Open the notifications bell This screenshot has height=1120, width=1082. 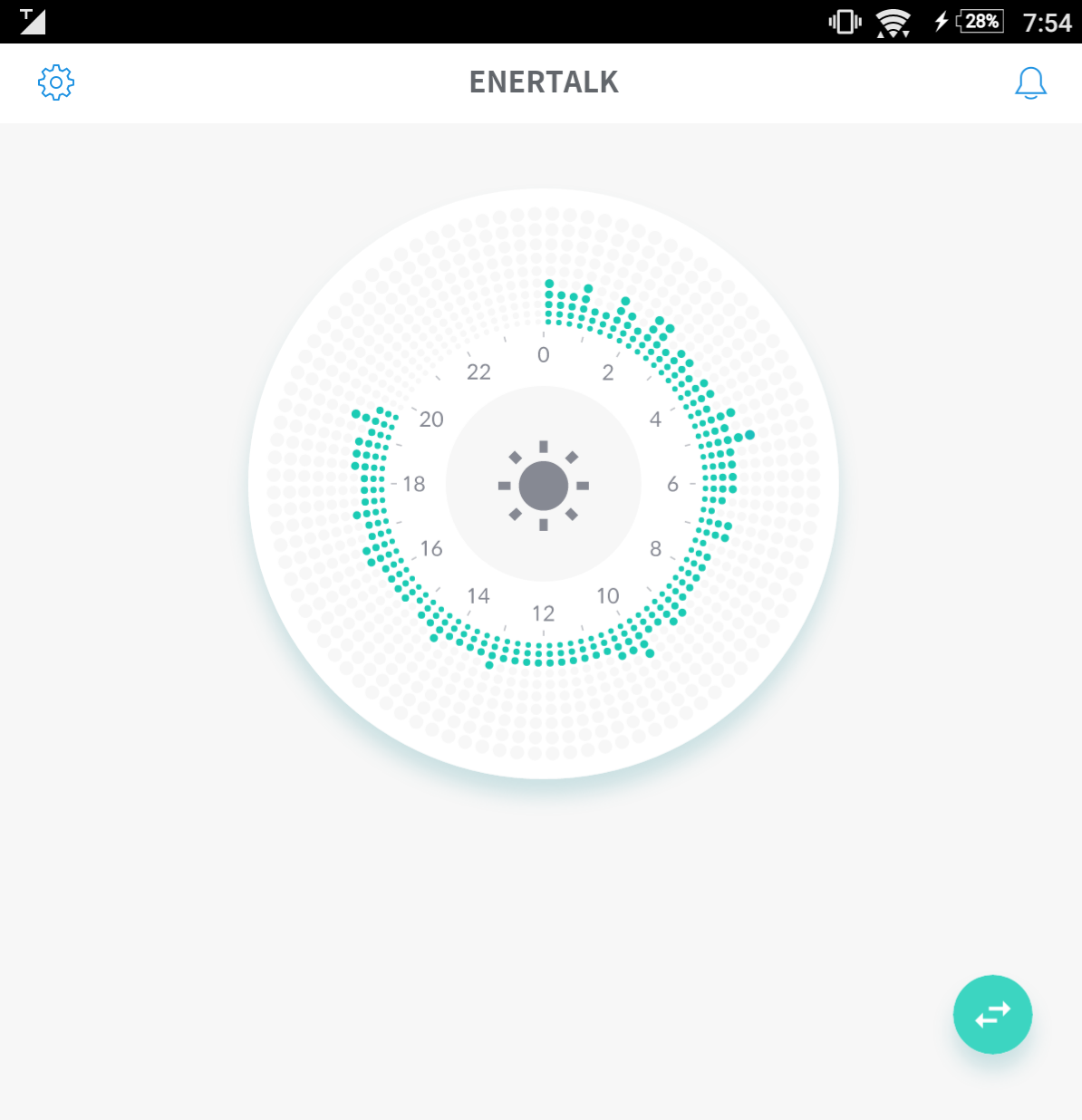pyautogui.click(x=1030, y=82)
